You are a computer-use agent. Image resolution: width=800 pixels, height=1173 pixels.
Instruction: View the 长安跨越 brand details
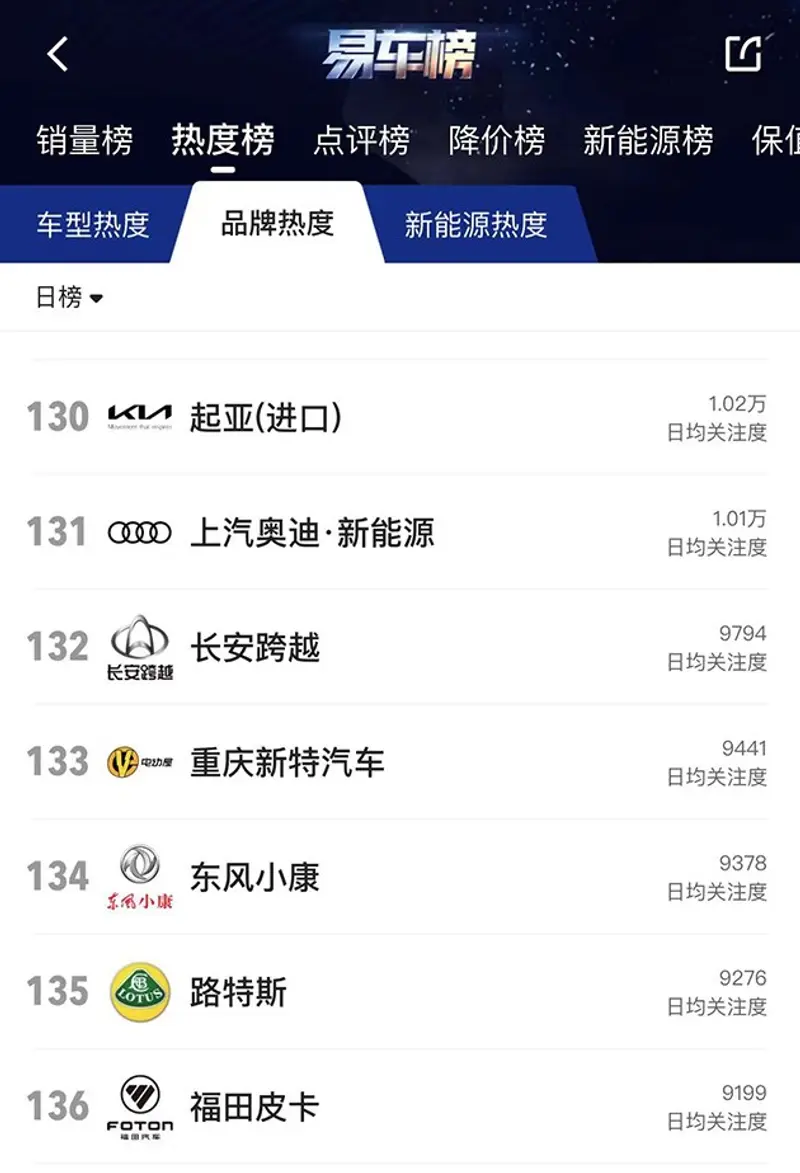tap(400, 647)
